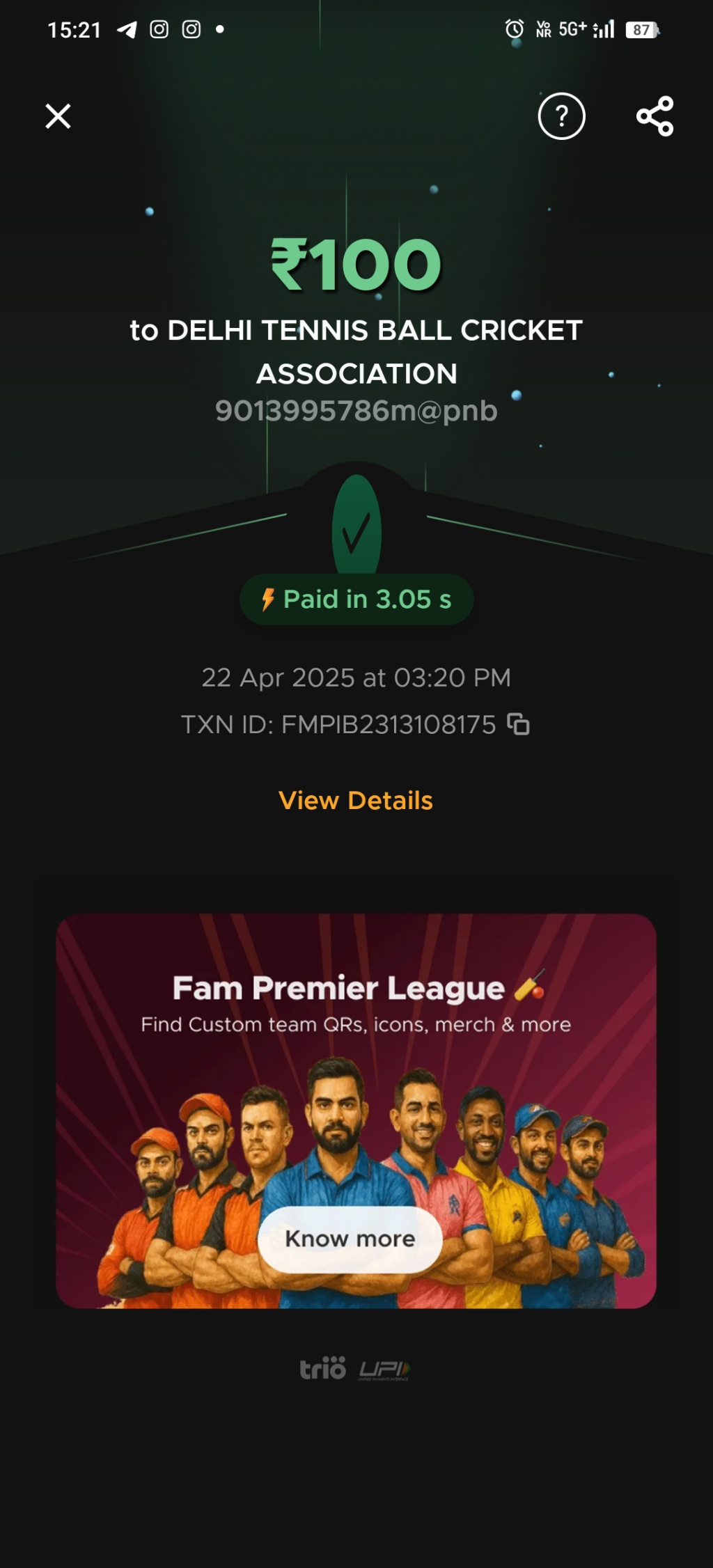Close the payment confirmation screen
The width and height of the screenshot is (713, 1568).
click(x=58, y=116)
